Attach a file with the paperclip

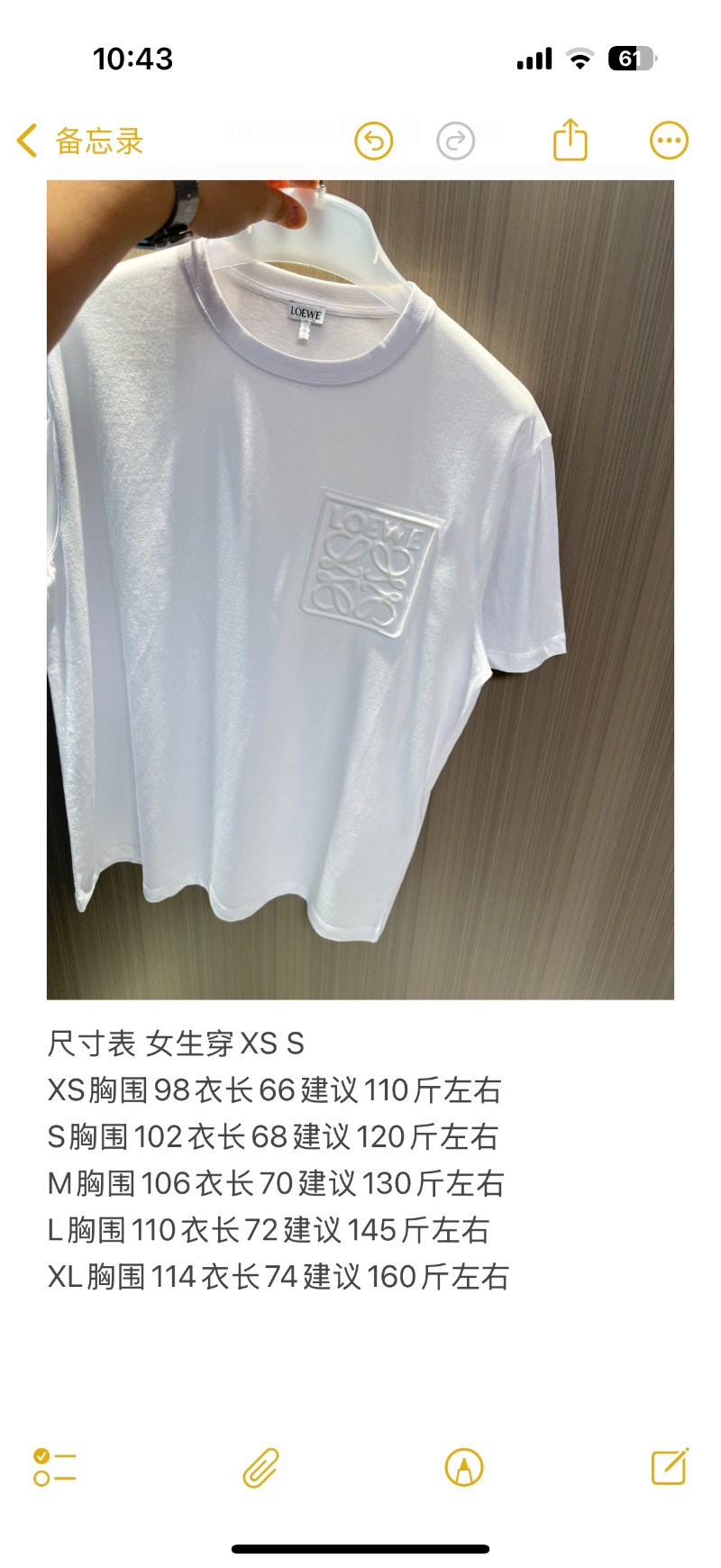point(260,1468)
